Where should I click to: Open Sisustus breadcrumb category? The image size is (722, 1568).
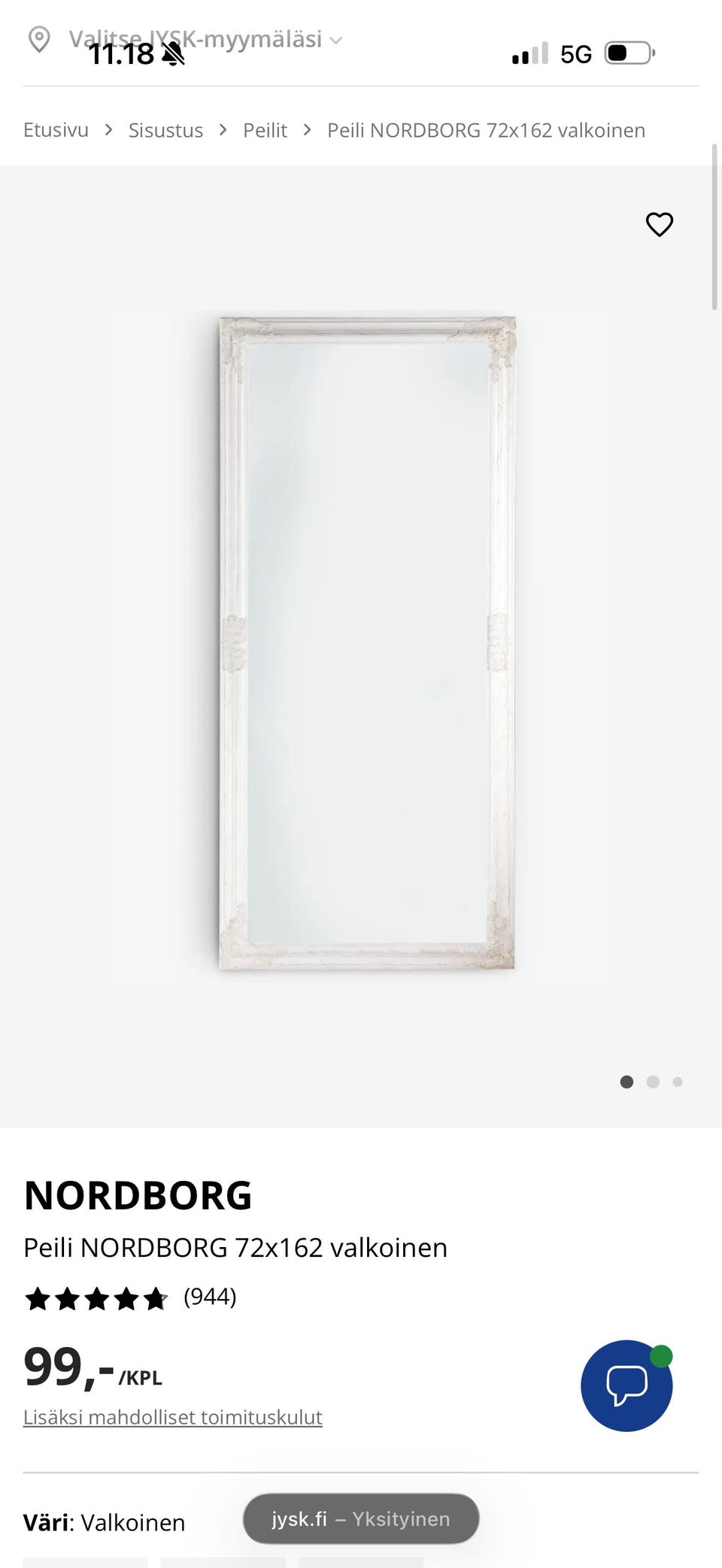pos(165,130)
